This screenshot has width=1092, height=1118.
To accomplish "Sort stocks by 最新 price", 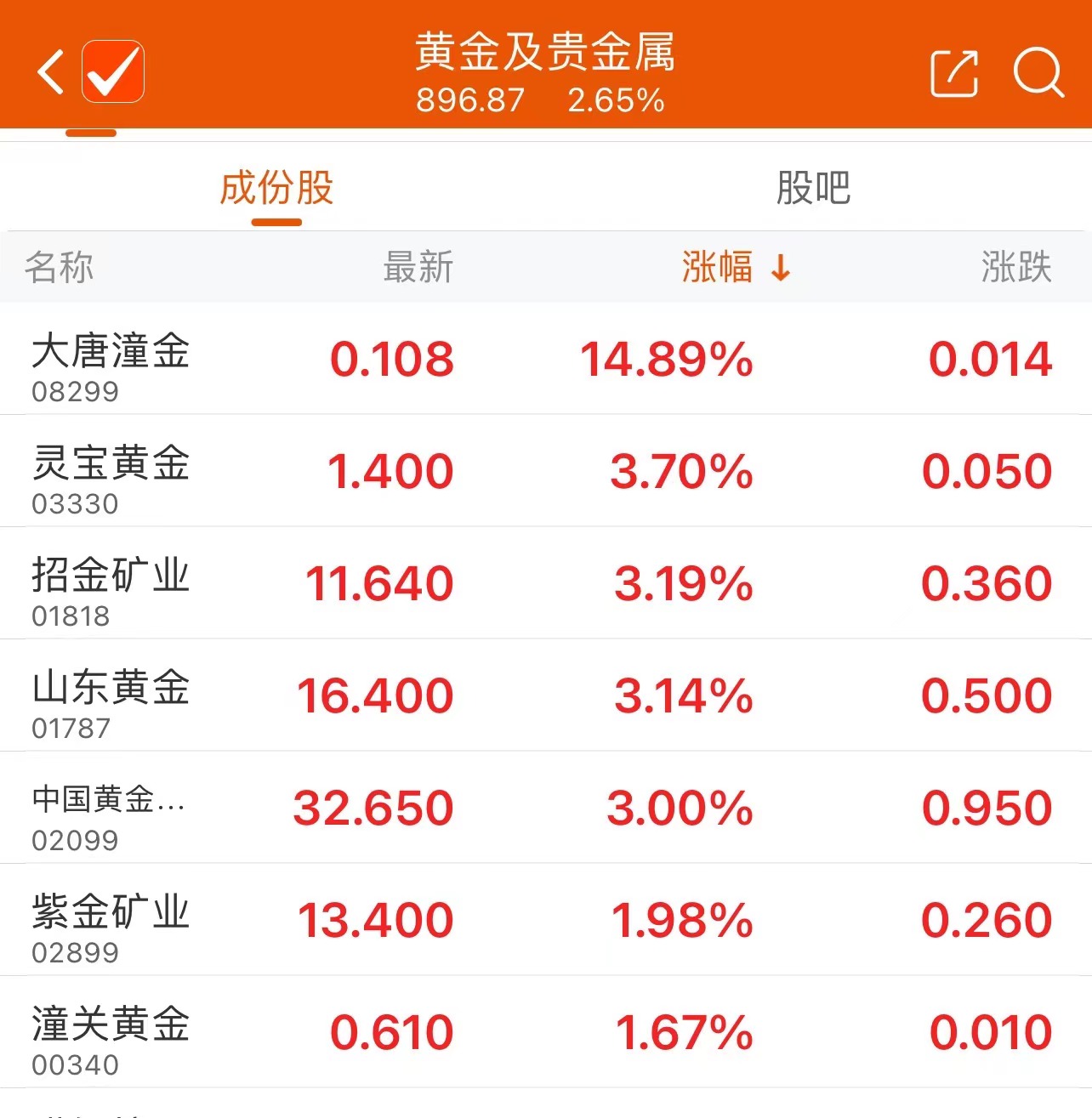I will click(418, 267).
